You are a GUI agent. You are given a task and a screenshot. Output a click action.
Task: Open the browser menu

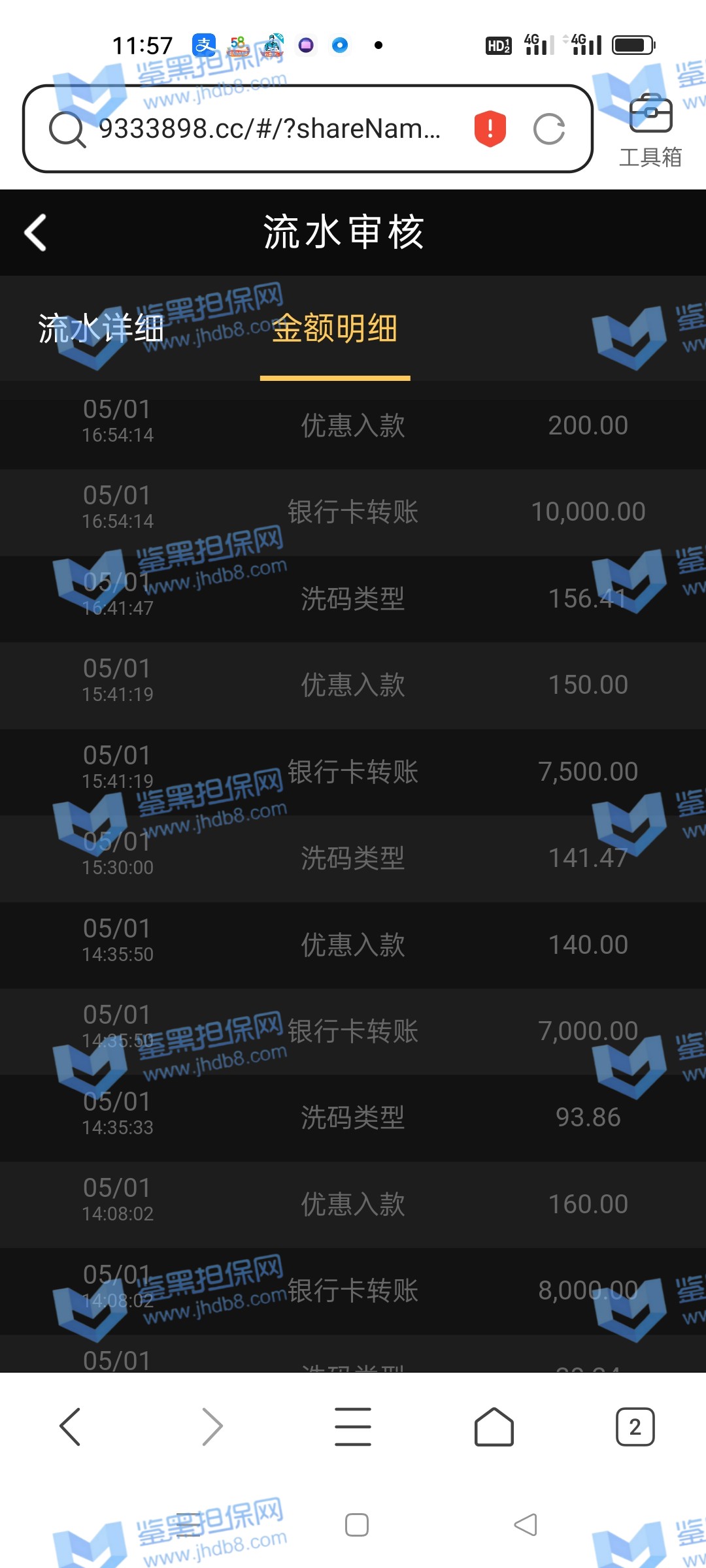tap(353, 1426)
